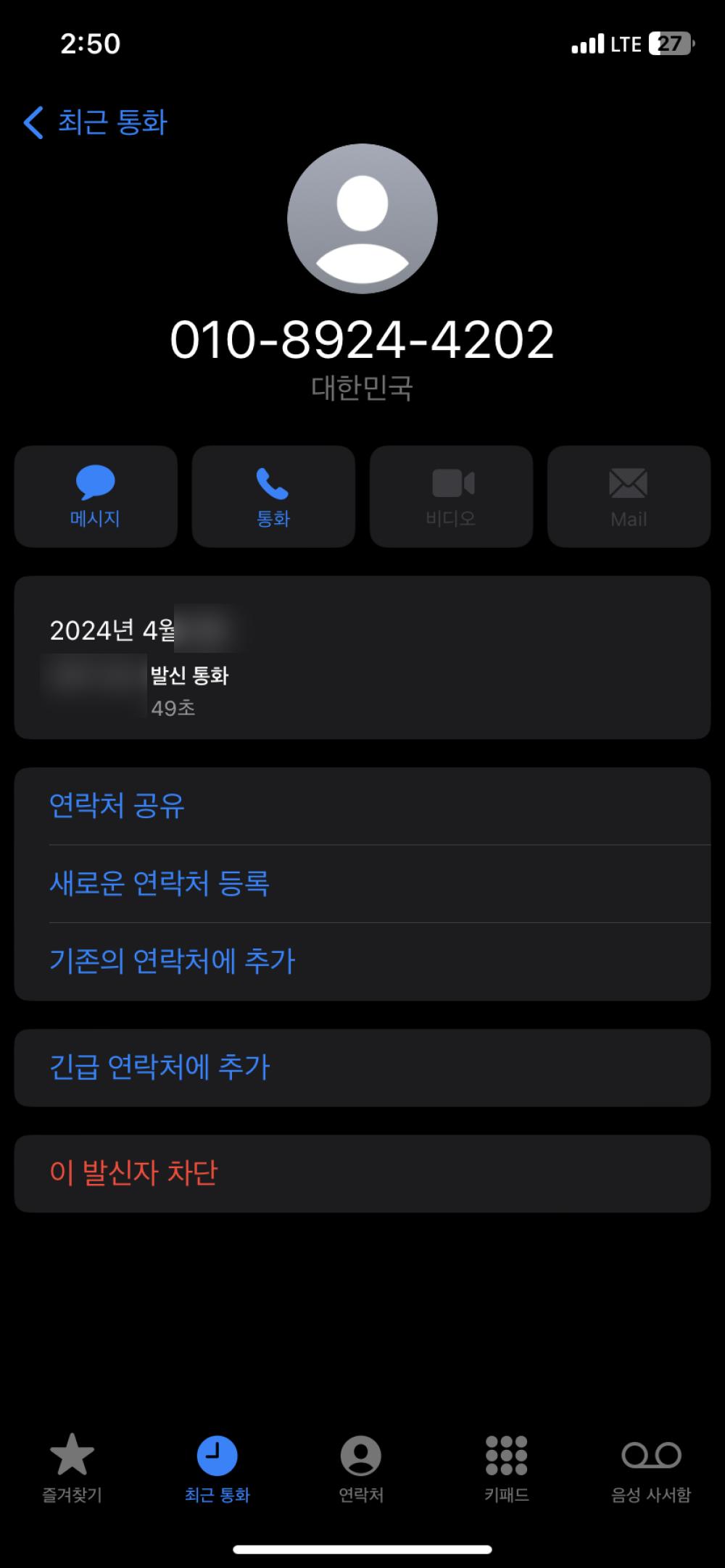The width and height of the screenshot is (725, 1568).
Task: Send a message via 메시지 button
Action: [x=96, y=496]
